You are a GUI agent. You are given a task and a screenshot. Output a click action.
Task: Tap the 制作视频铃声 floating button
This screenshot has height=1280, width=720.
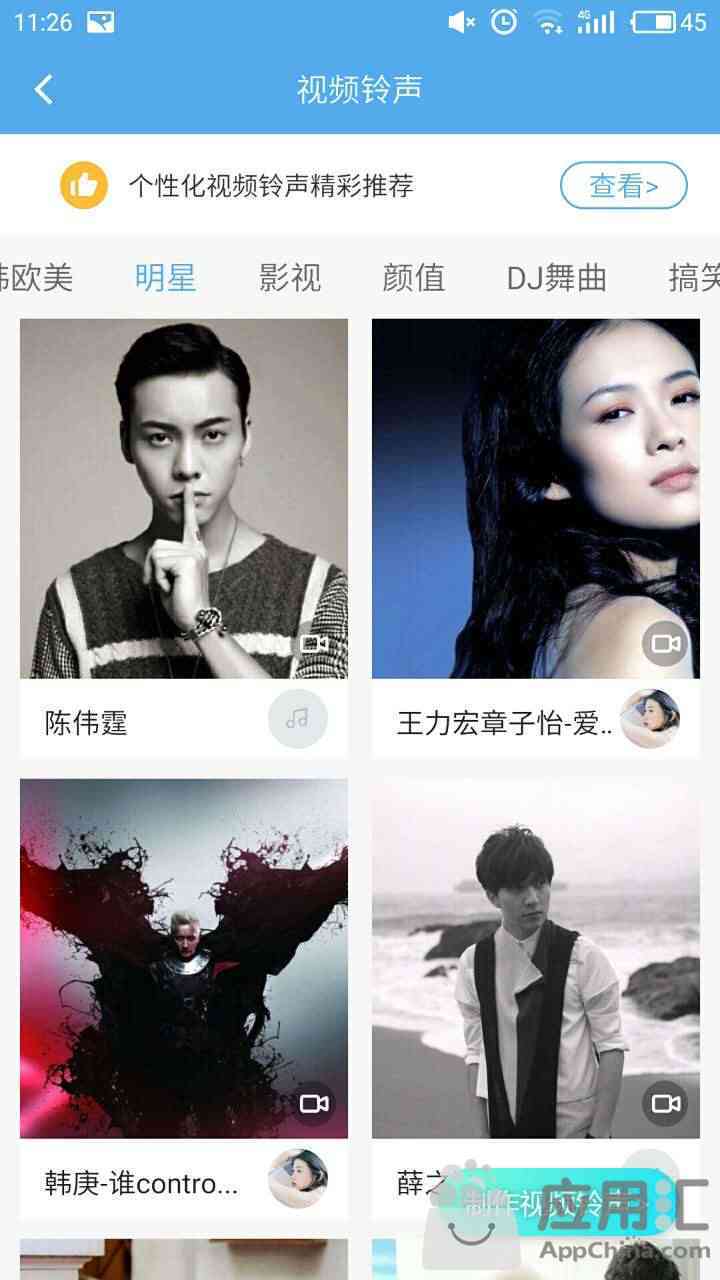(x=555, y=1201)
